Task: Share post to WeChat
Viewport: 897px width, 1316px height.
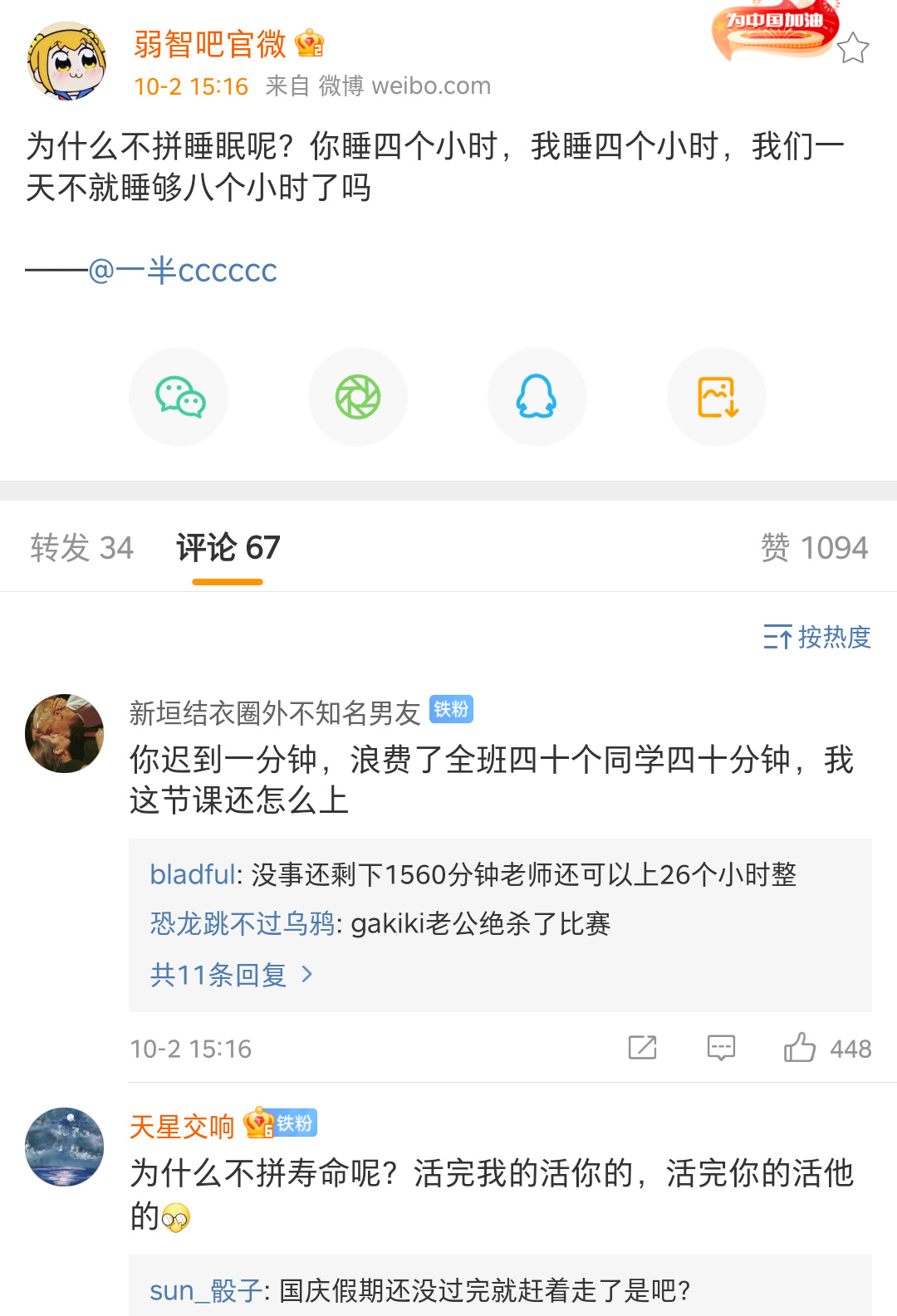Action: pyautogui.click(x=179, y=397)
